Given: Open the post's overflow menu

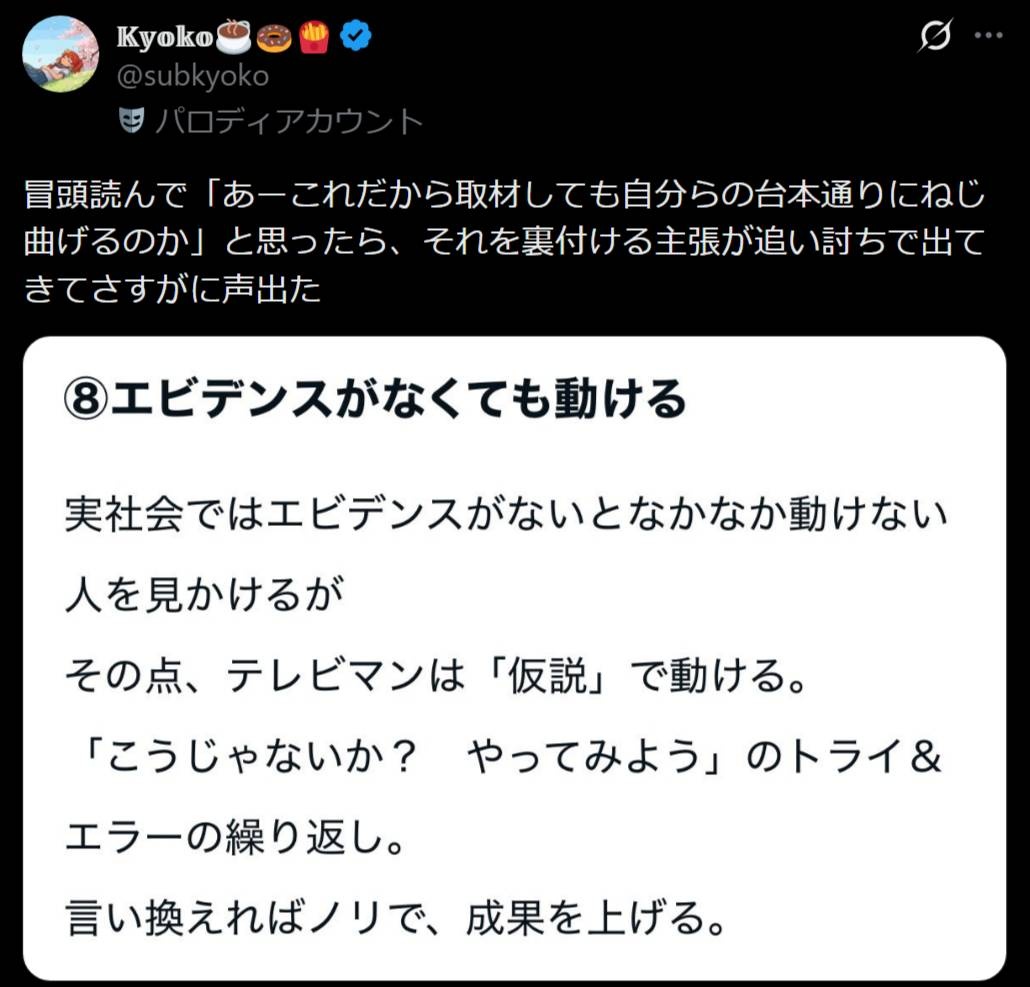Looking at the screenshot, I should (988, 36).
